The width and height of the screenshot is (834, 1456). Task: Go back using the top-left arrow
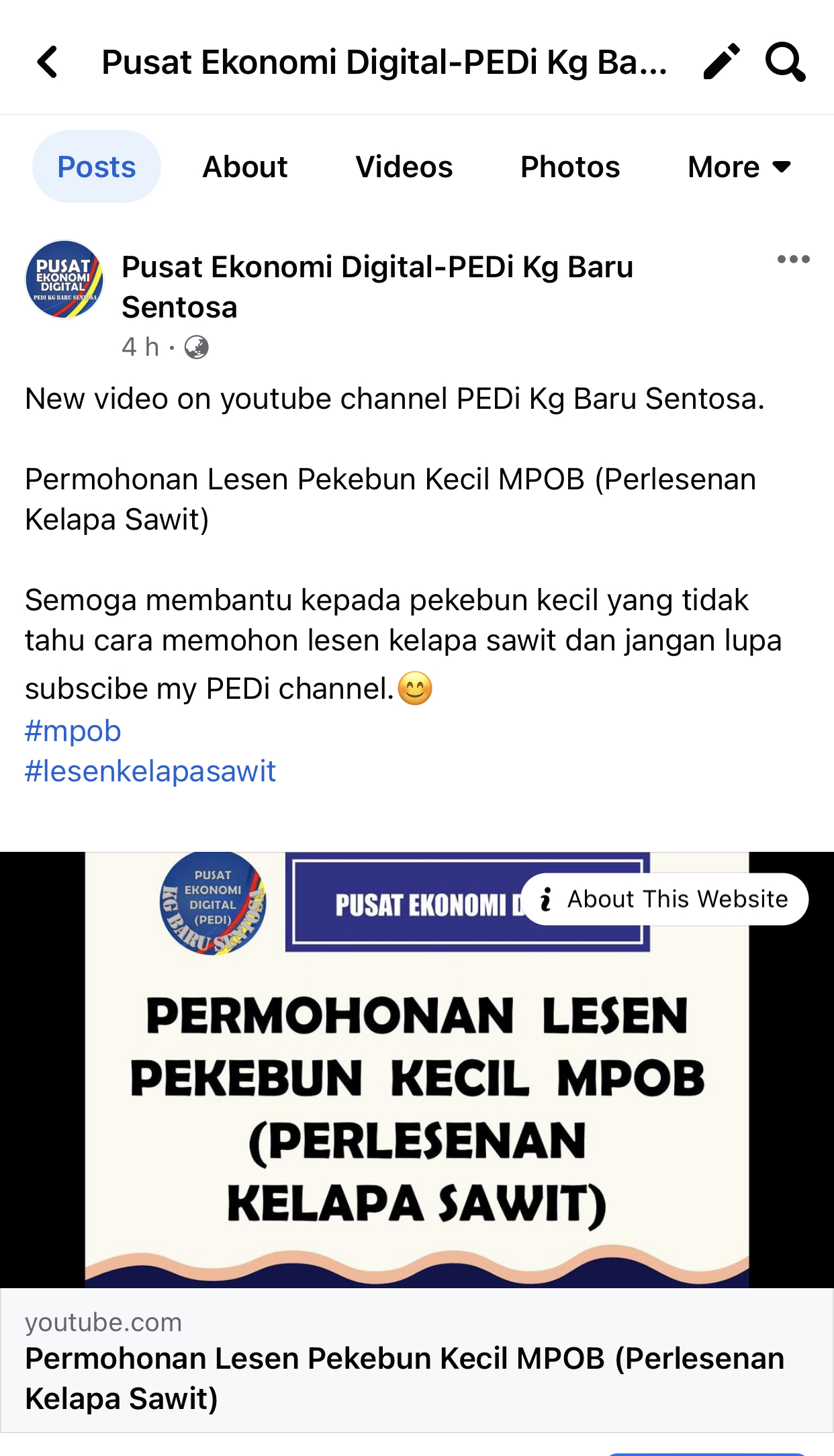click(48, 62)
